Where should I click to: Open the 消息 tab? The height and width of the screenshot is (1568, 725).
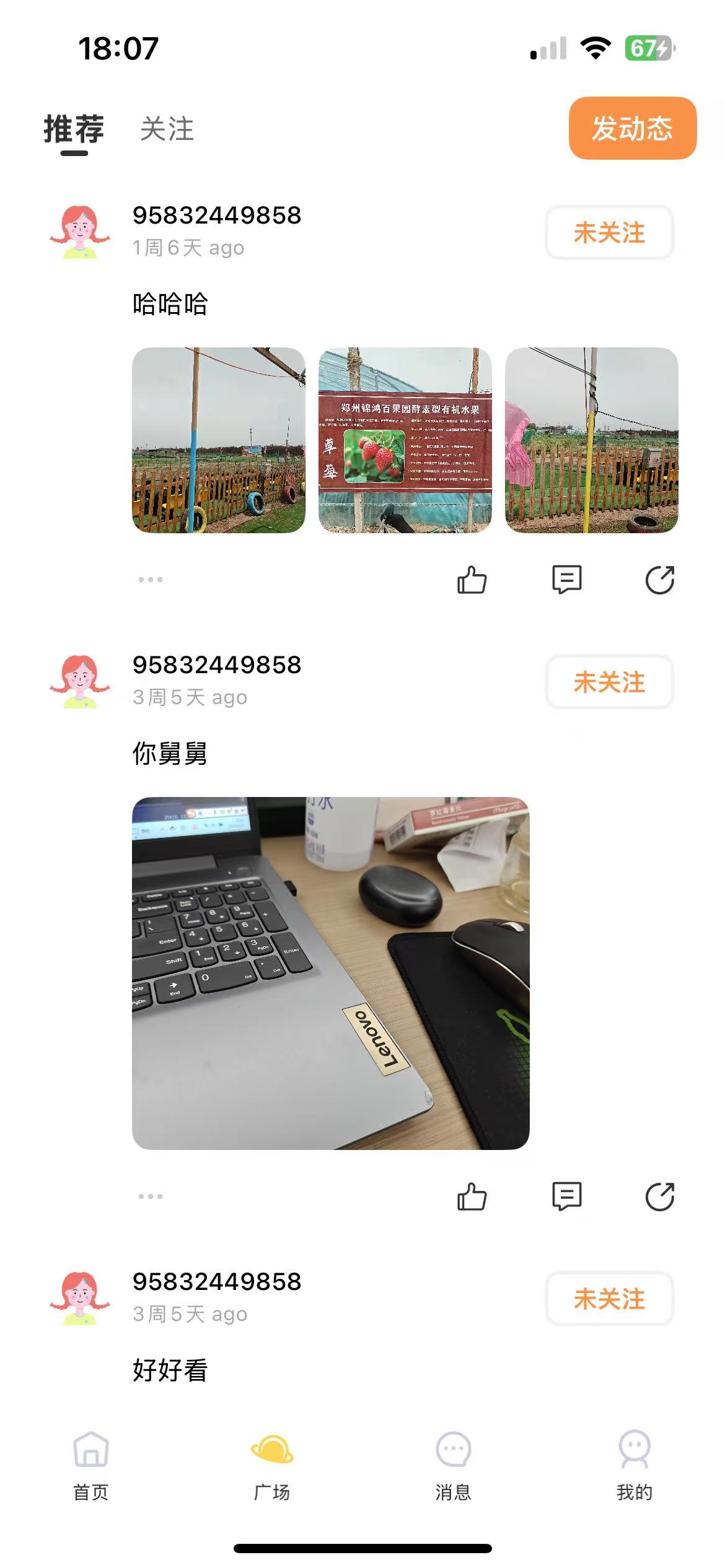[453, 1465]
